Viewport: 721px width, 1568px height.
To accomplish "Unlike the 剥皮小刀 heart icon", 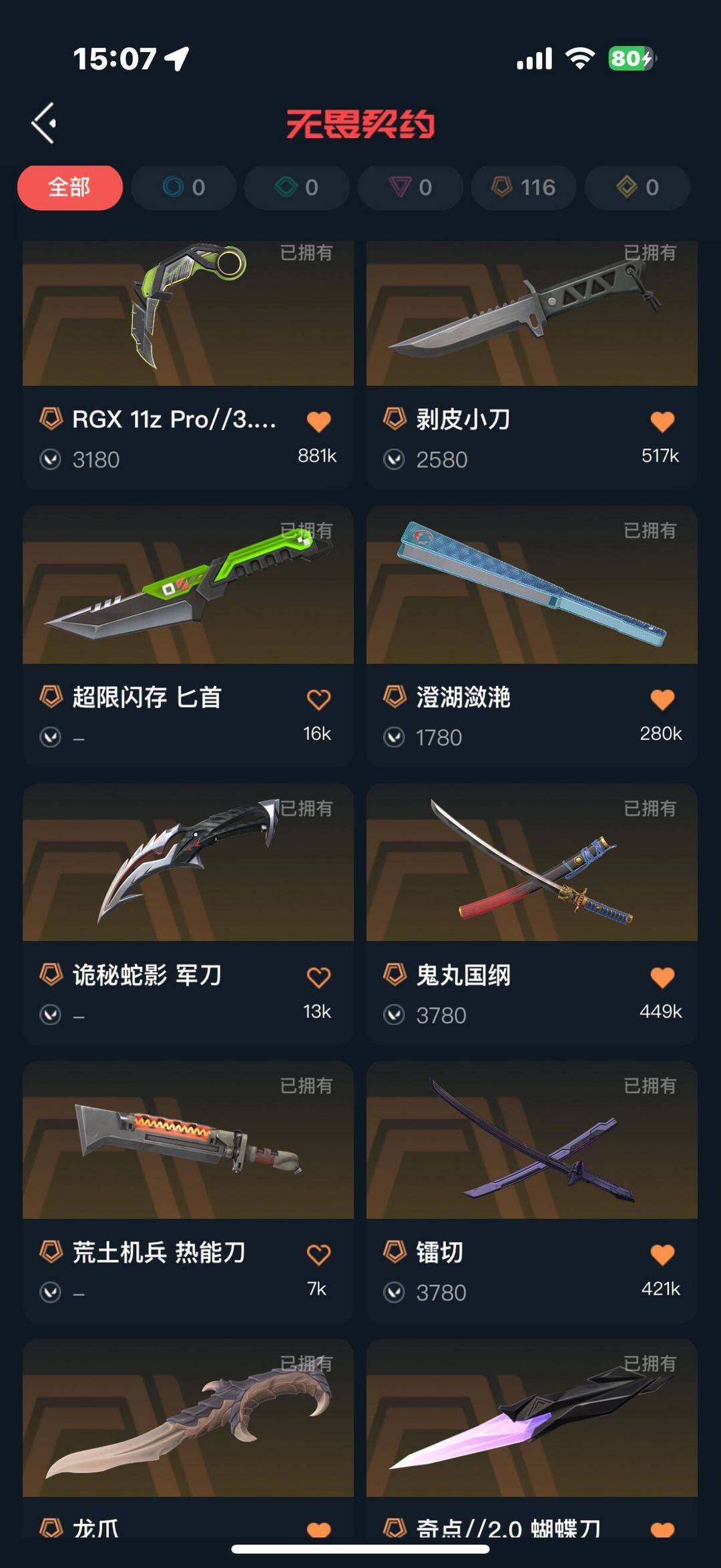I will 662,421.
